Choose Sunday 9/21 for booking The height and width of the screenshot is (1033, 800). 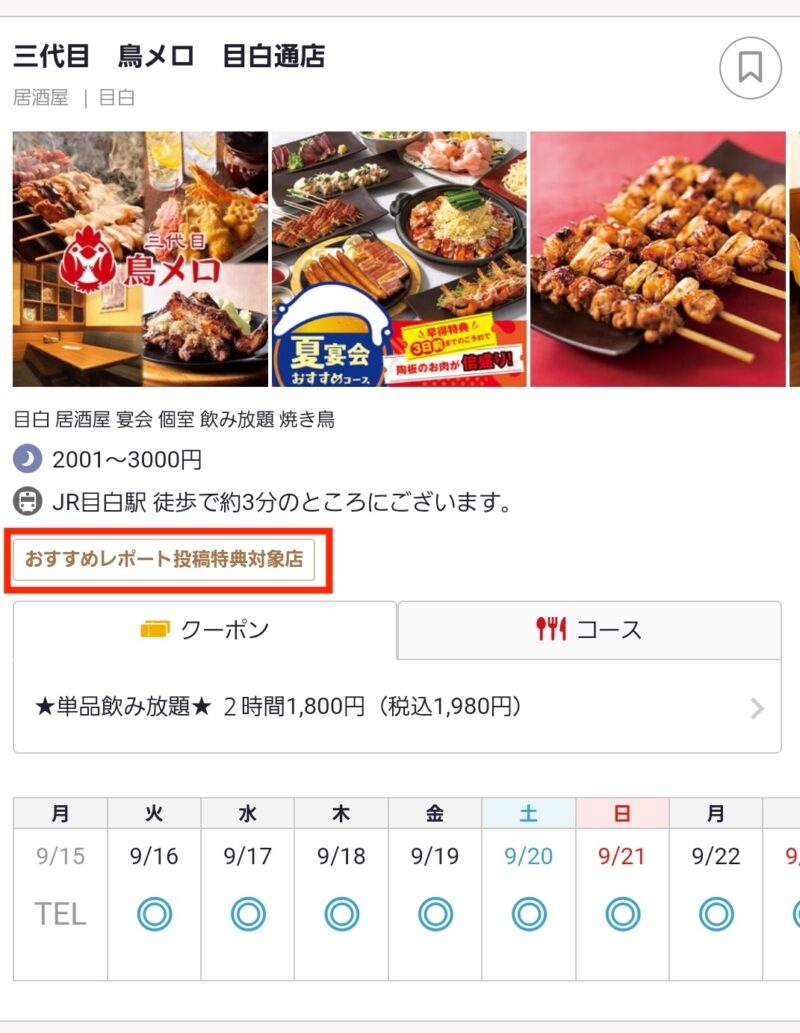pos(622,913)
